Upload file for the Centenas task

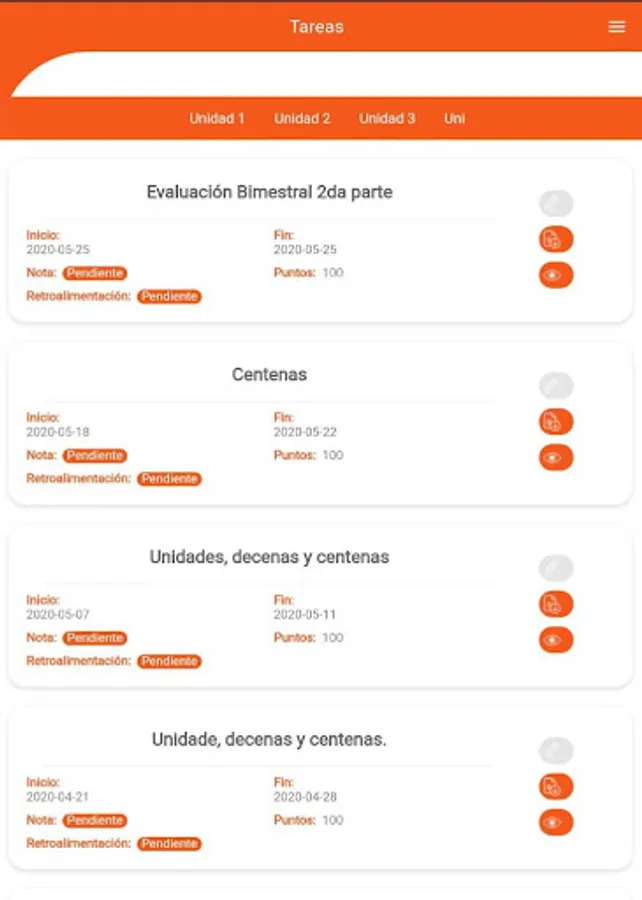click(556, 422)
